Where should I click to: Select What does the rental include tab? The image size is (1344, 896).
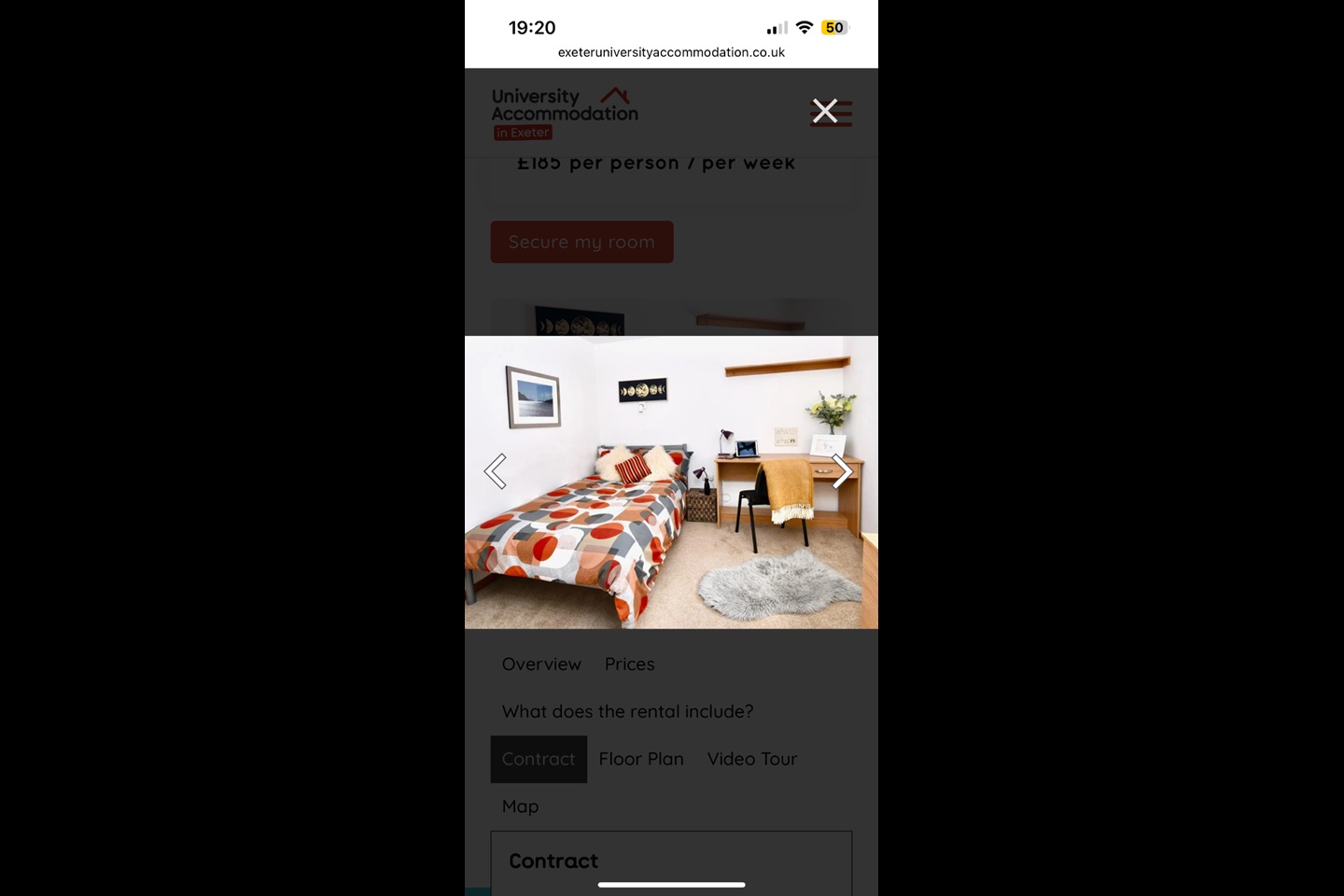pyautogui.click(x=627, y=712)
